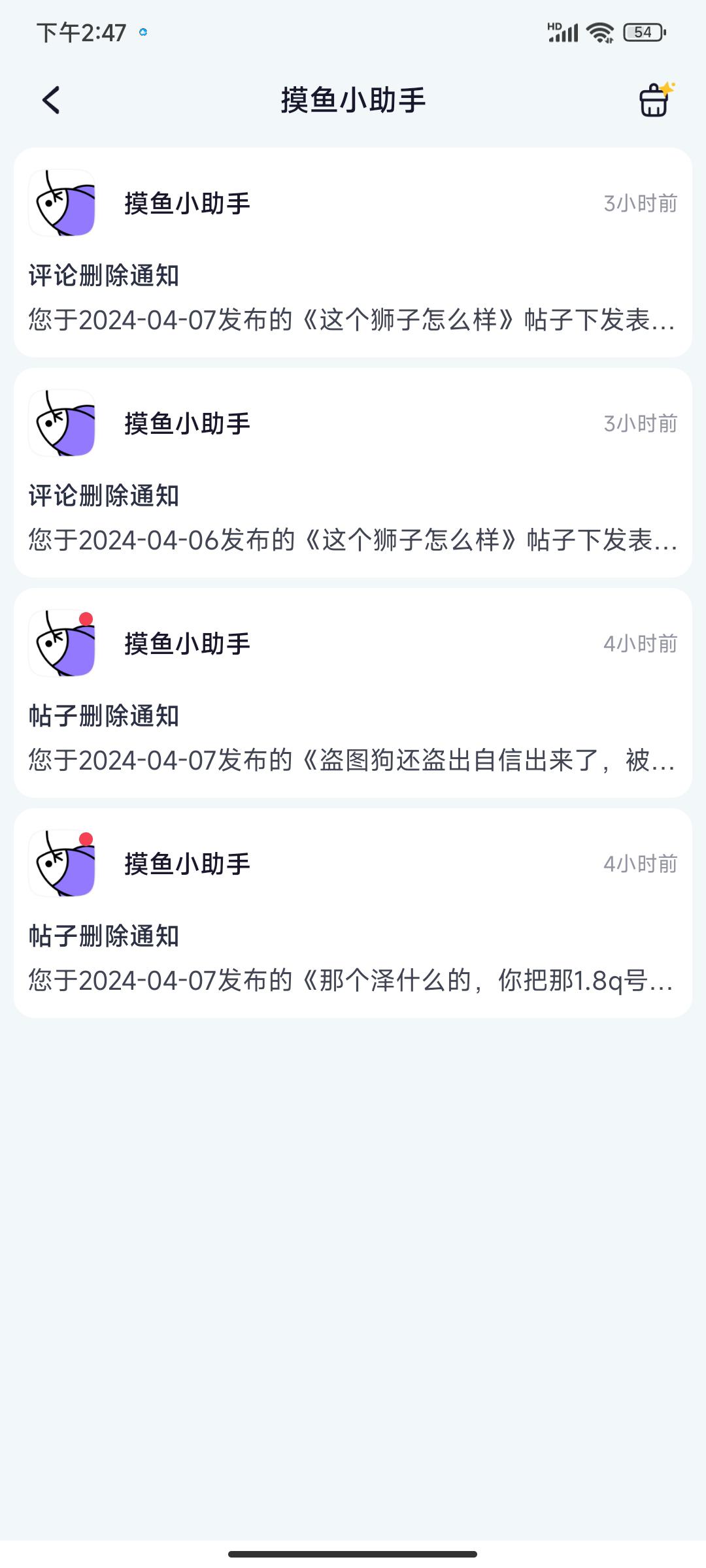Go back from 摸鱼小助手 page
Image resolution: width=706 pixels, height=1568 pixels.
[51, 100]
